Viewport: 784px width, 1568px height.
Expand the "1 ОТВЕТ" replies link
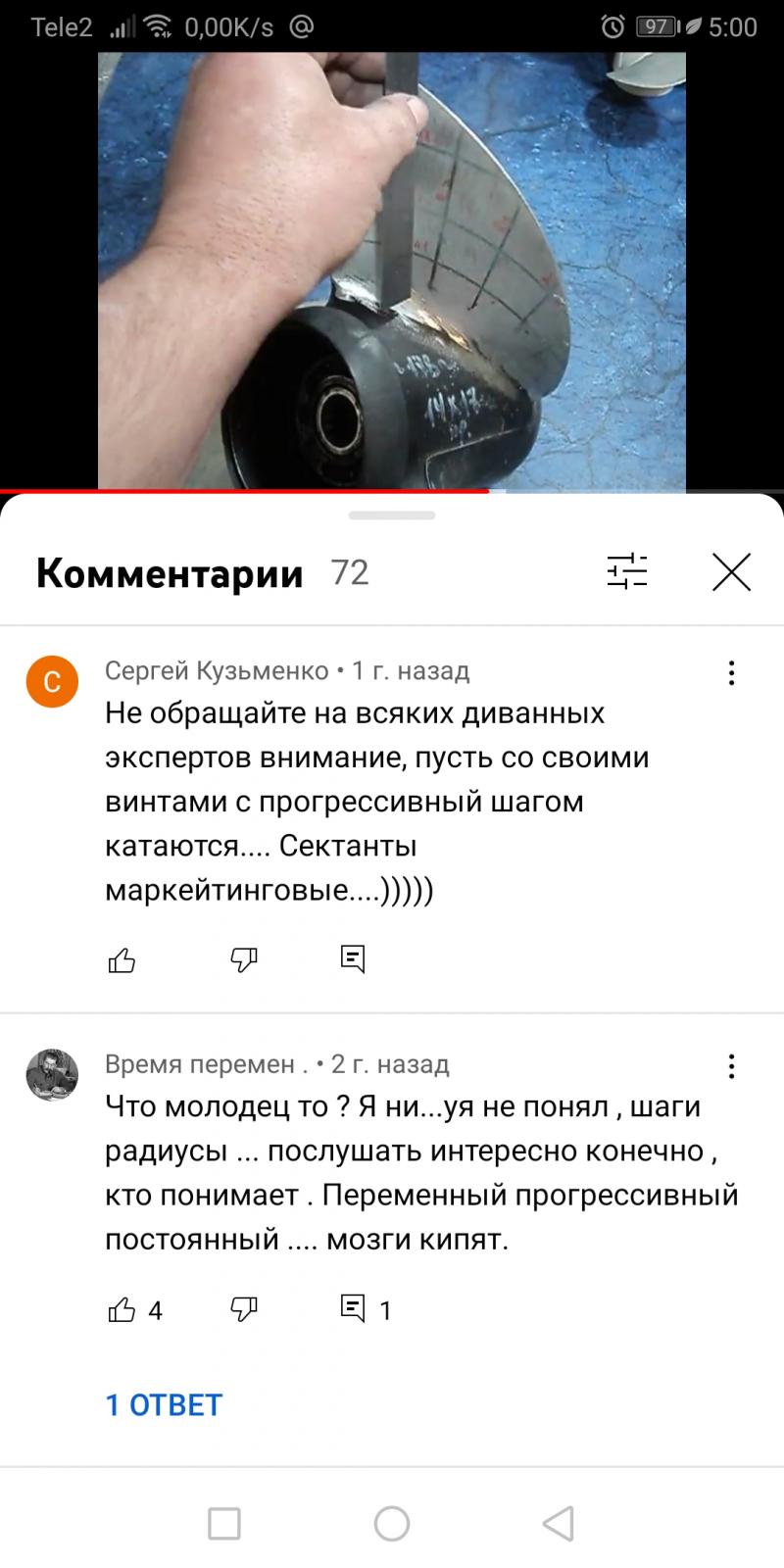click(164, 1404)
